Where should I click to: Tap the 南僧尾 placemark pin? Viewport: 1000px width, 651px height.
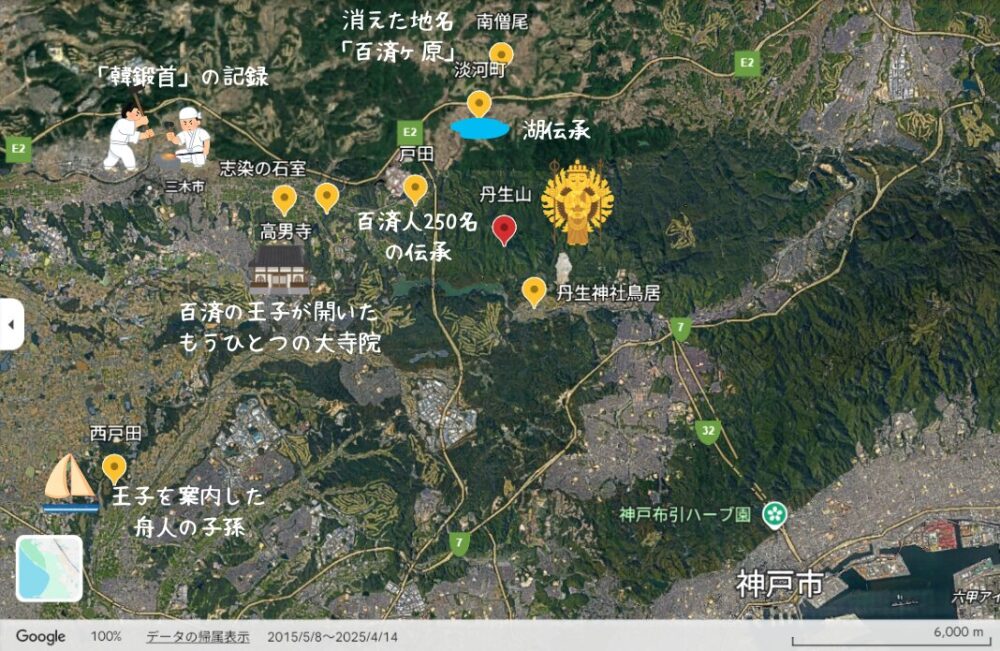501,54
